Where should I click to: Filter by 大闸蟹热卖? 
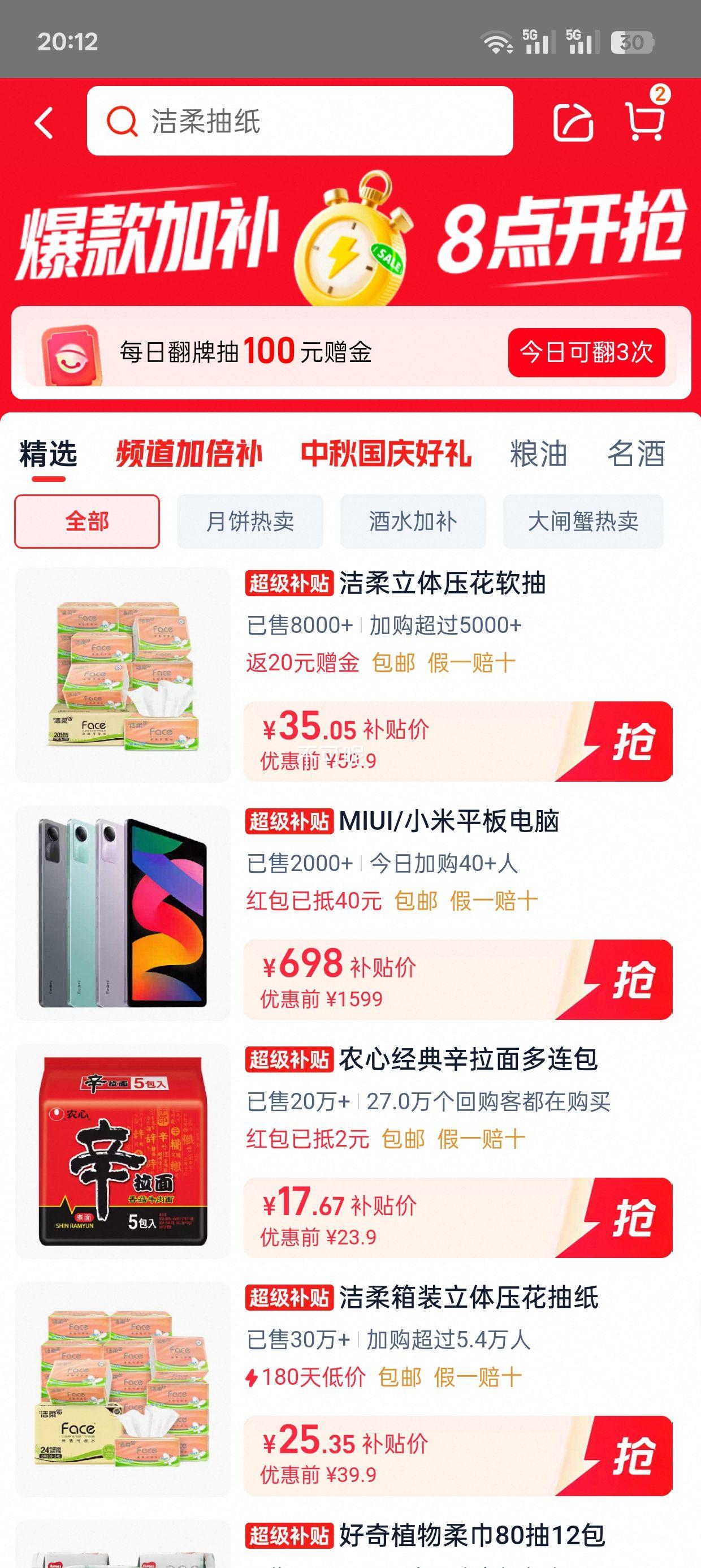(x=582, y=522)
